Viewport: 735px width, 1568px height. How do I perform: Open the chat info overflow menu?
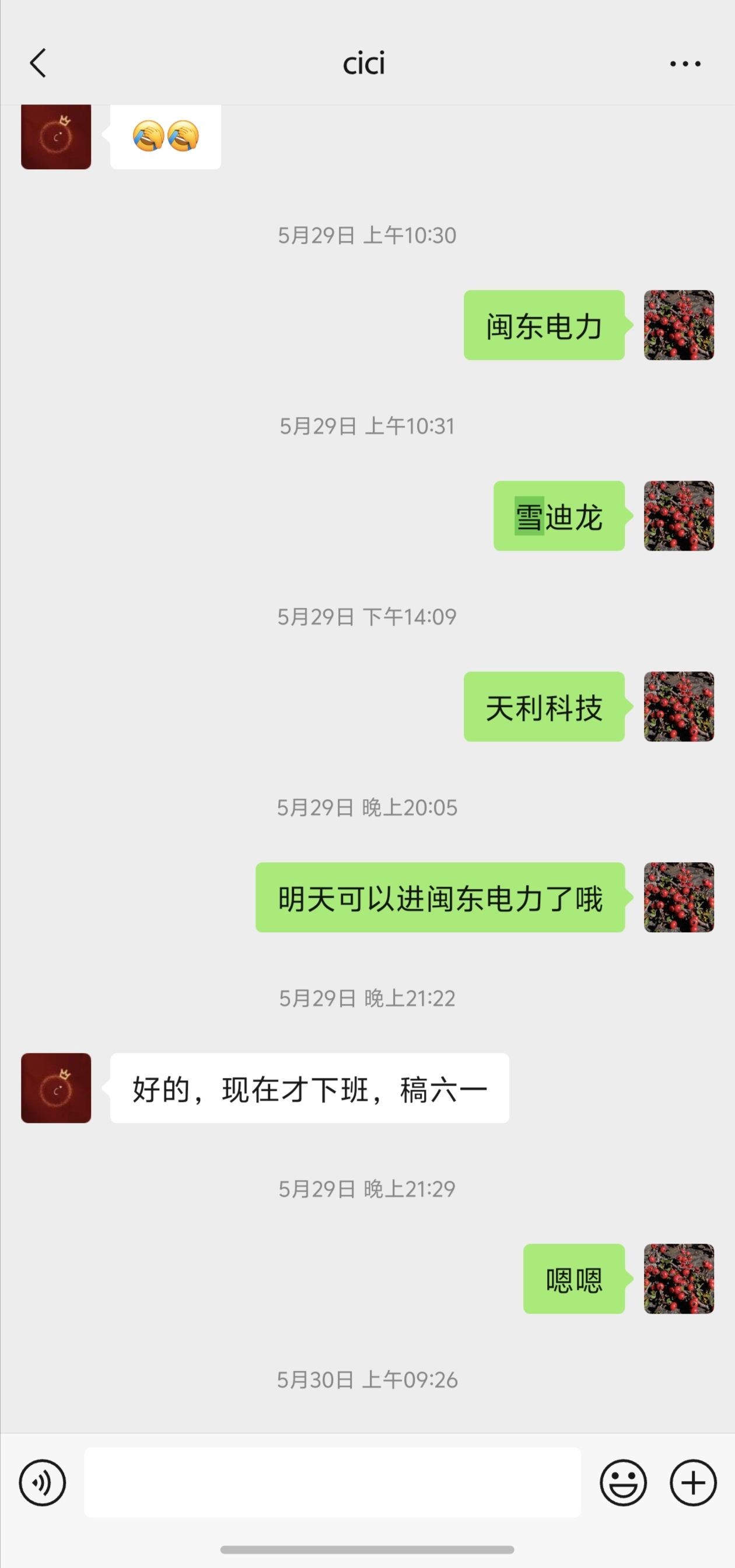685,64
